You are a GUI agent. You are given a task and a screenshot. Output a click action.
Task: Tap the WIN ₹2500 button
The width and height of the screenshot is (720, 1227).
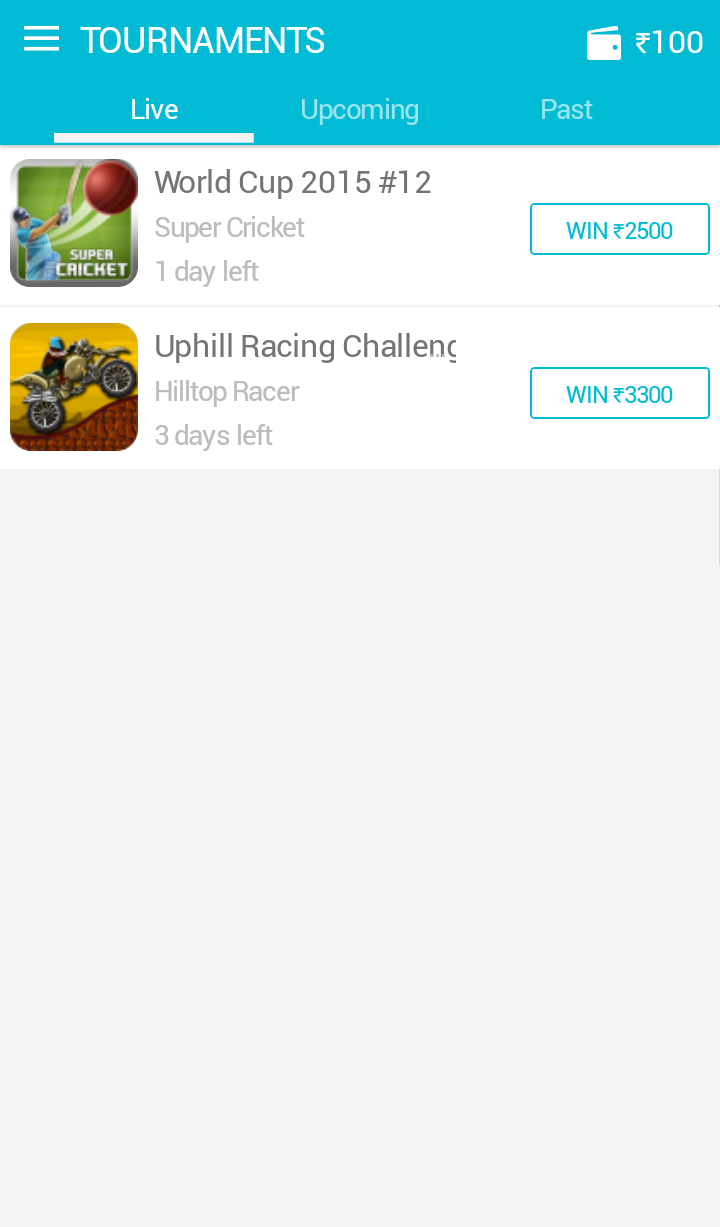pyautogui.click(x=619, y=230)
